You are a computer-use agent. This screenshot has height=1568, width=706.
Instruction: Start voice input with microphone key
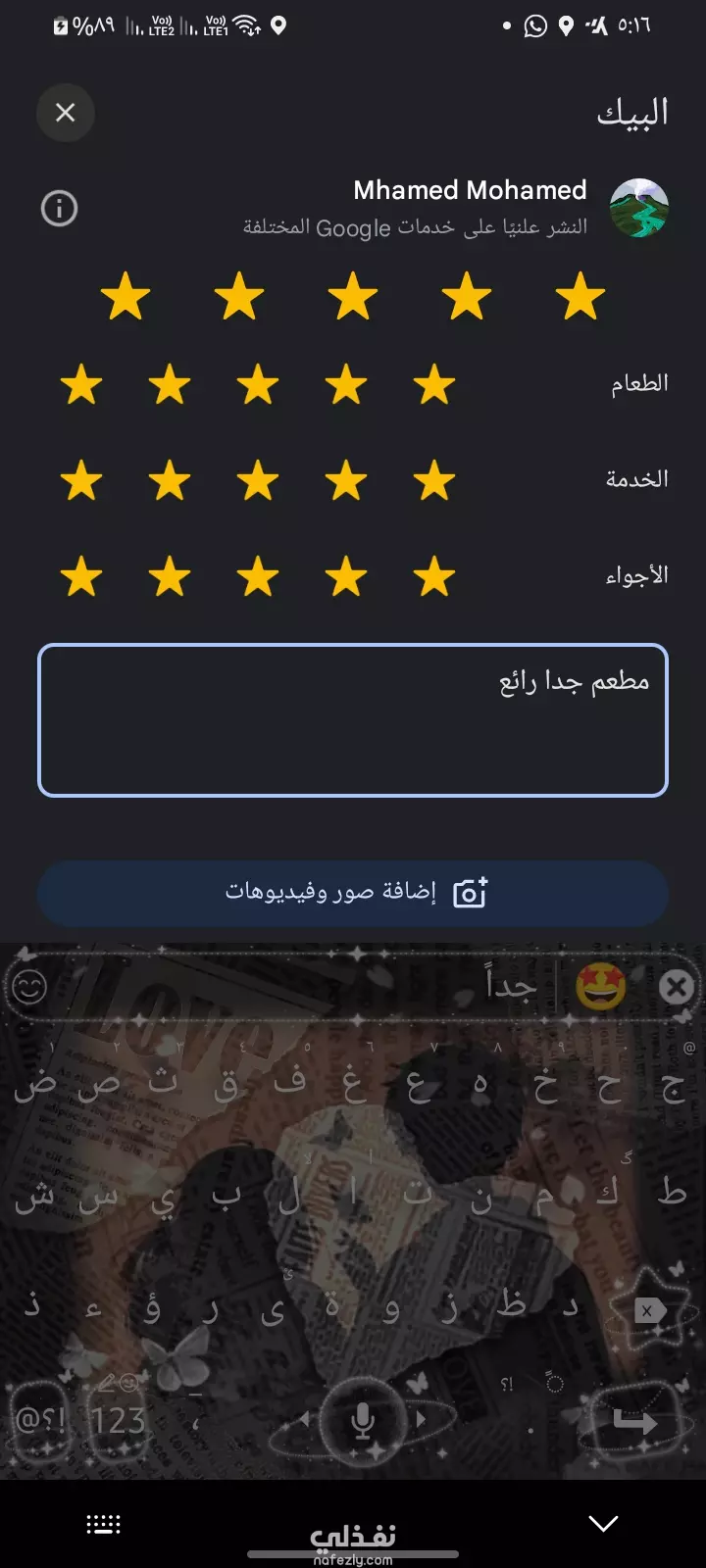(363, 1420)
